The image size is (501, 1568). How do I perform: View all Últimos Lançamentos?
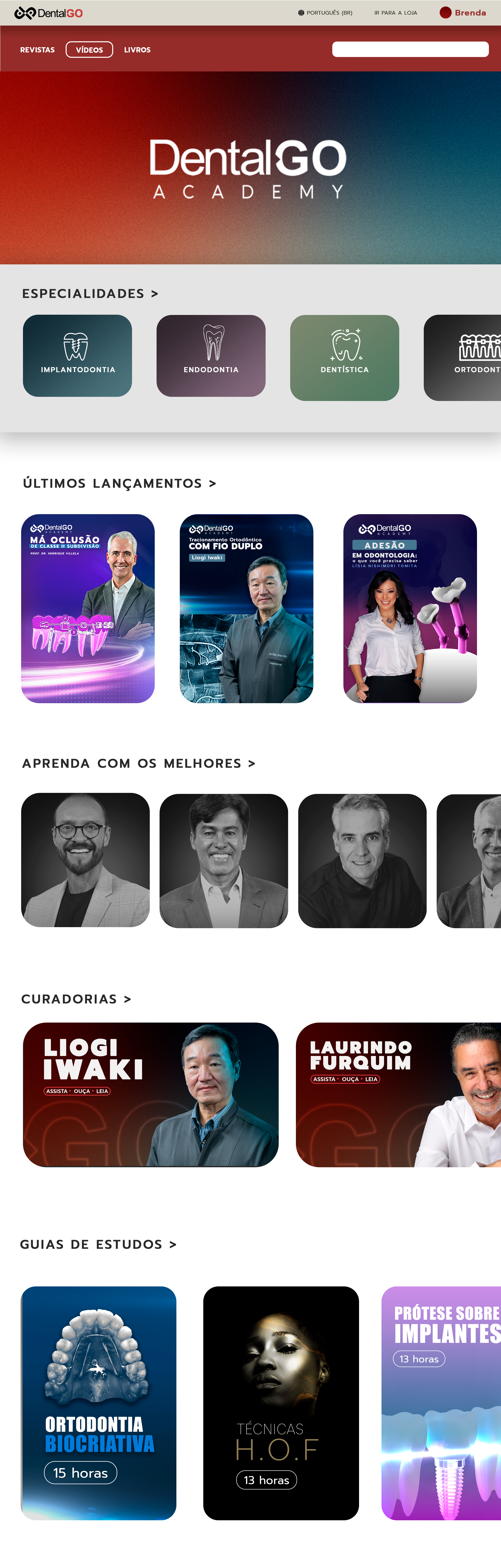pos(120,483)
